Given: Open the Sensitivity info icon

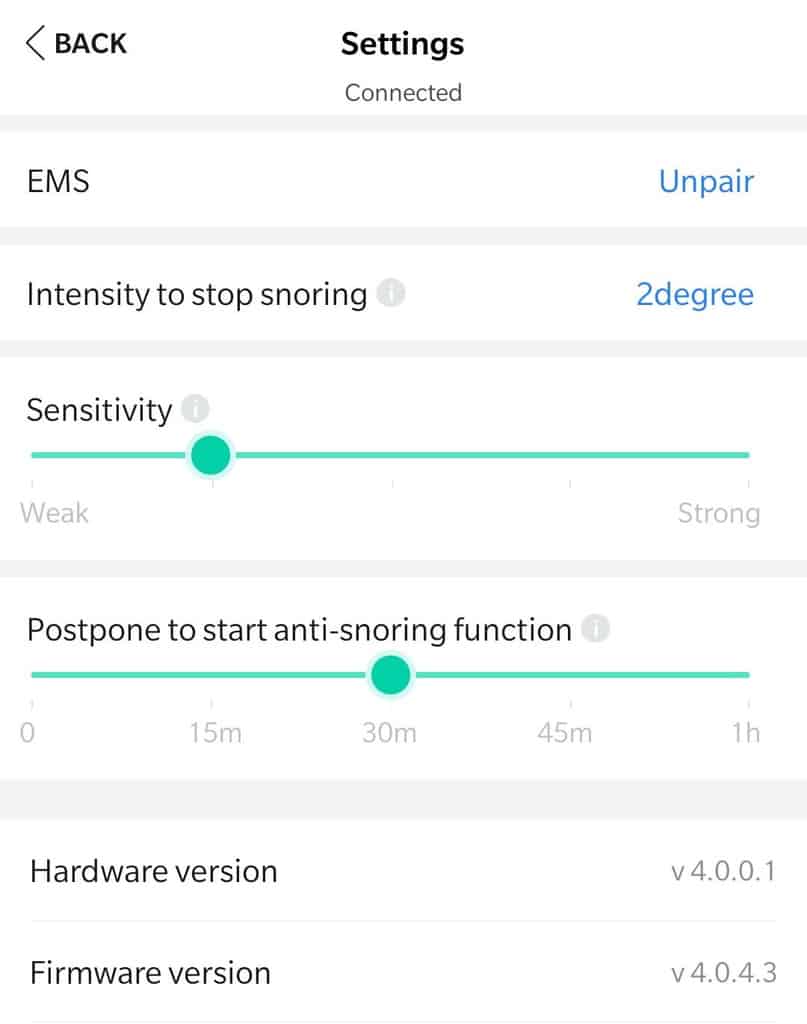Looking at the screenshot, I should pyautogui.click(x=197, y=408).
